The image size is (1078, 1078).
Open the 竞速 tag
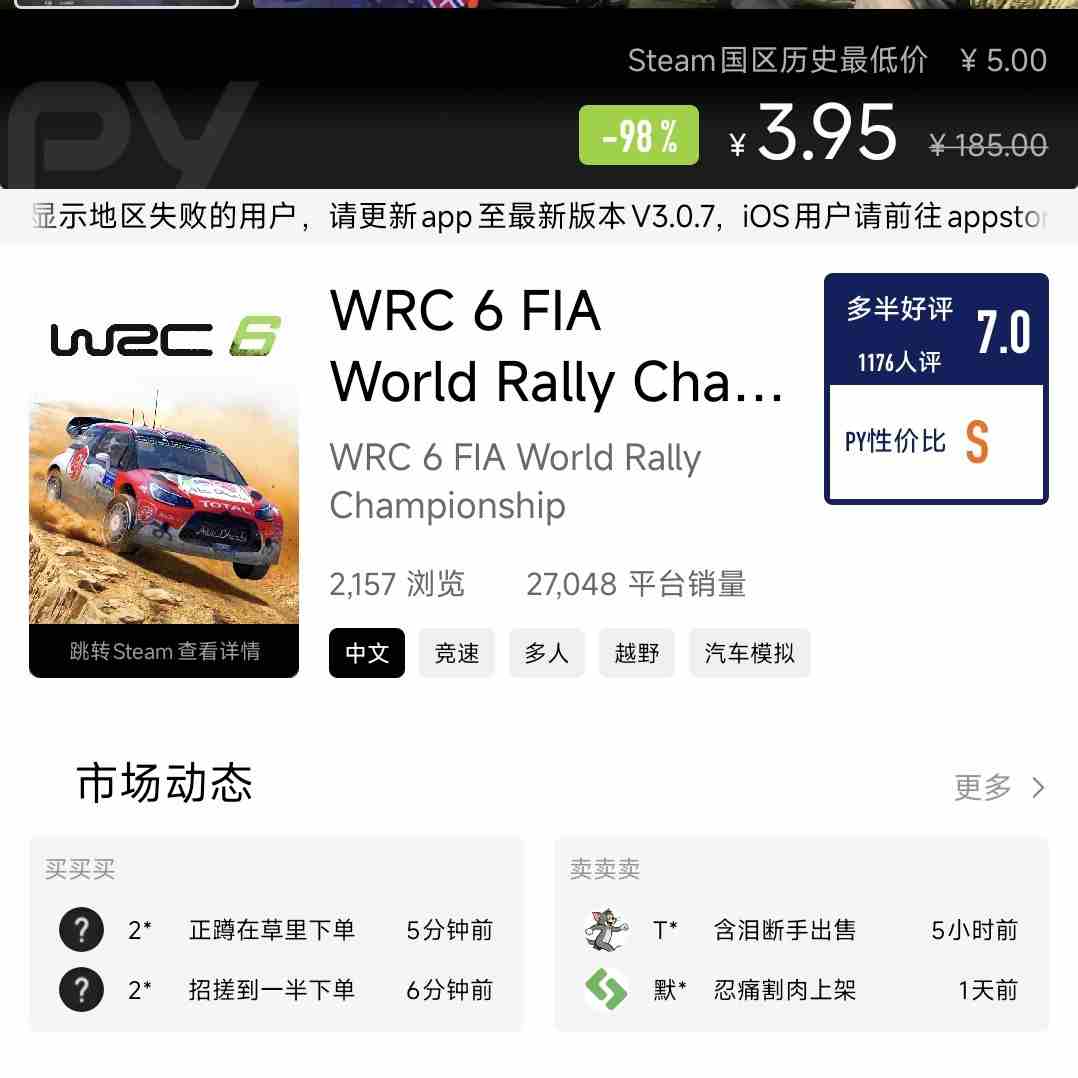457,653
